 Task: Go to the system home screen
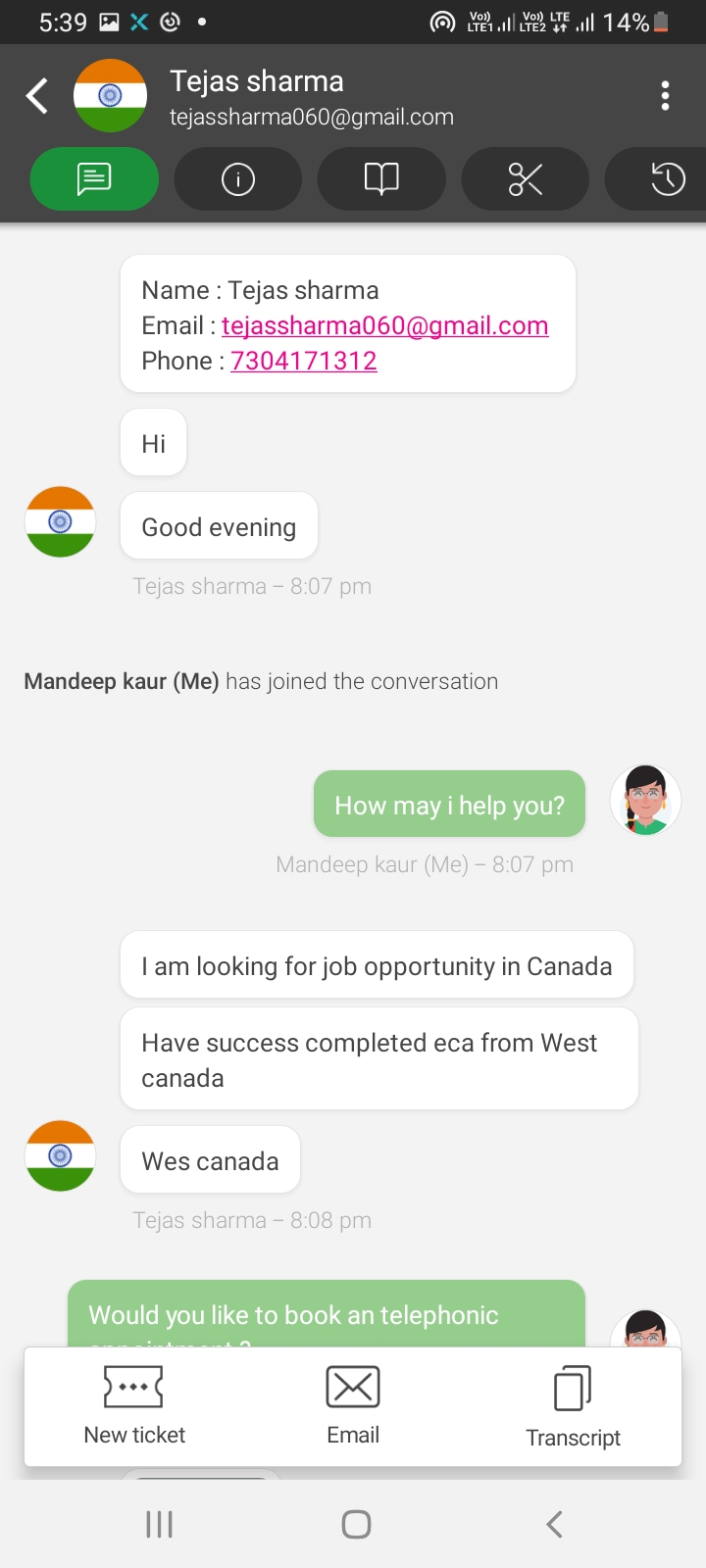(x=356, y=1524)
